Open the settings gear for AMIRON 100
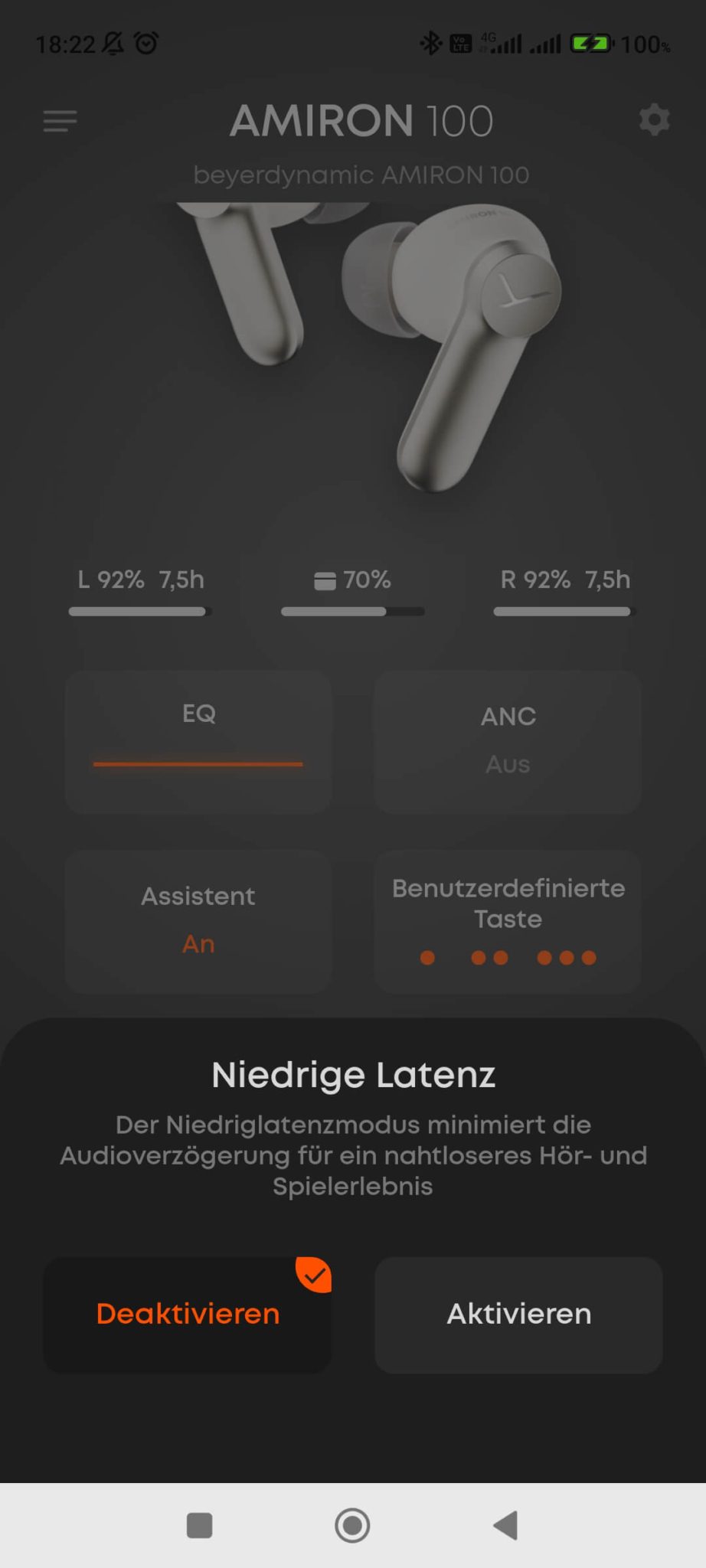 [654, 120]
